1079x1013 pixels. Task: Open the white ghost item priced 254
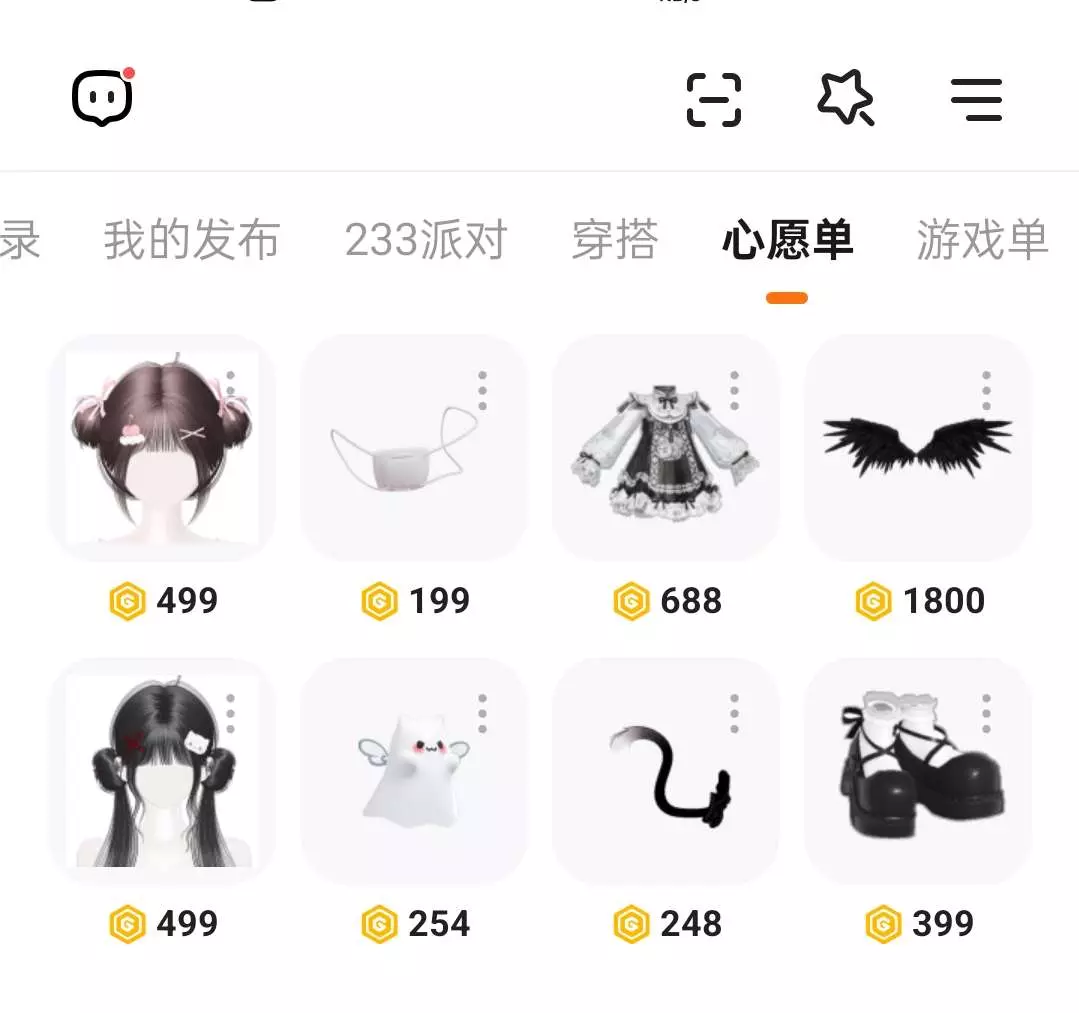[415, 771]
